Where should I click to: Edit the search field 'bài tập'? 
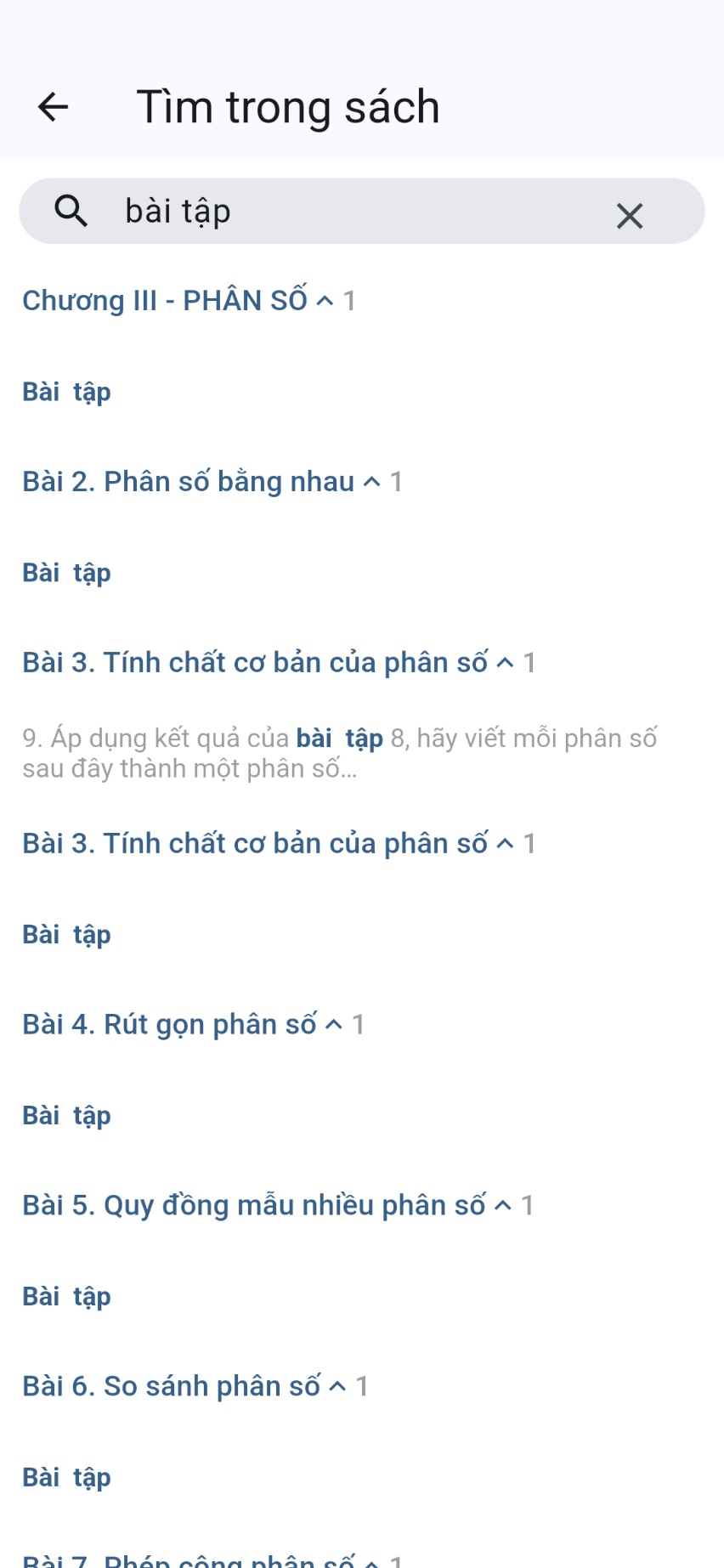coord(357,212)
